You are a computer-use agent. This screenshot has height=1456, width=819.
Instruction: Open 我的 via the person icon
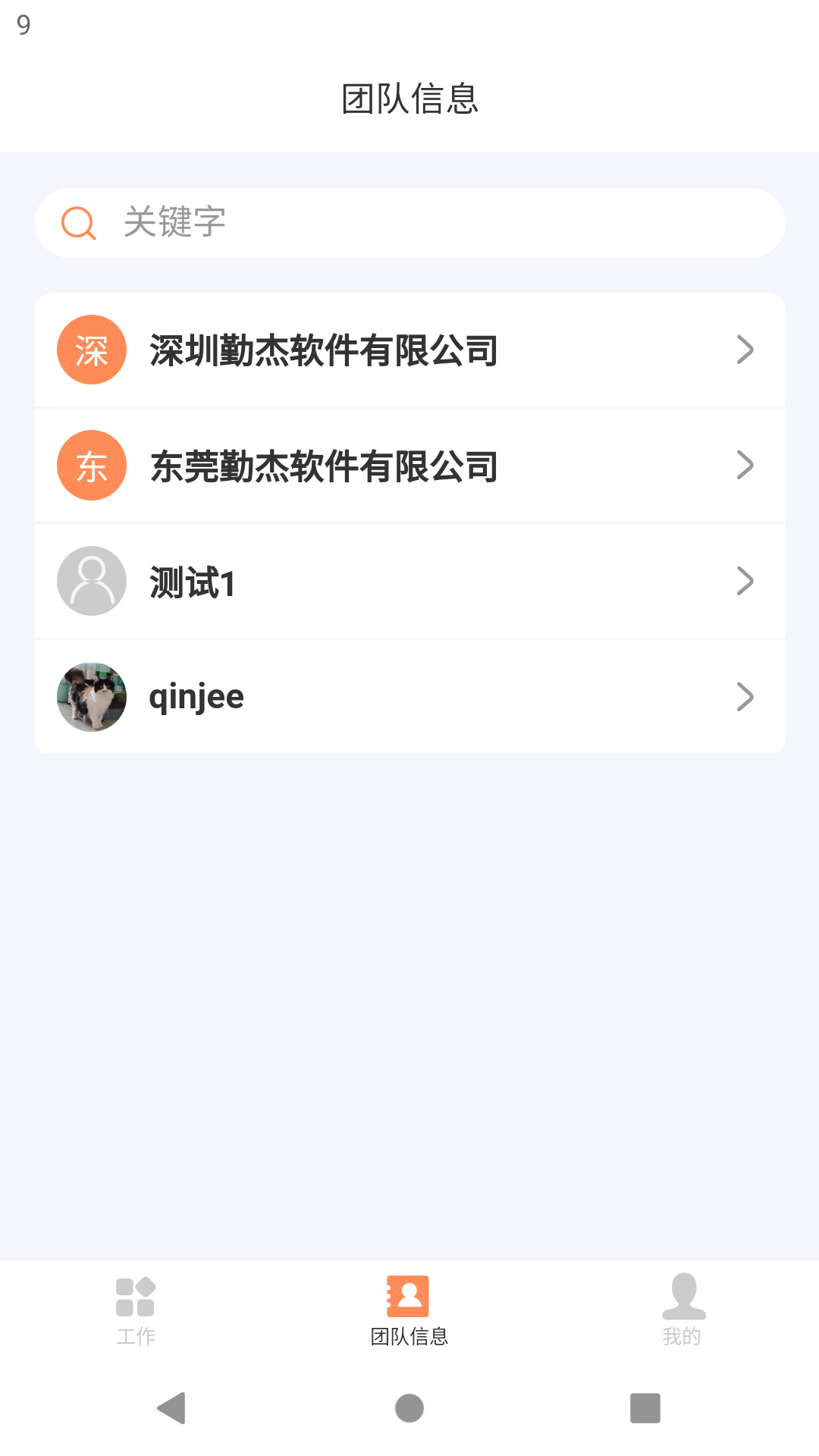click(682, 1296)
